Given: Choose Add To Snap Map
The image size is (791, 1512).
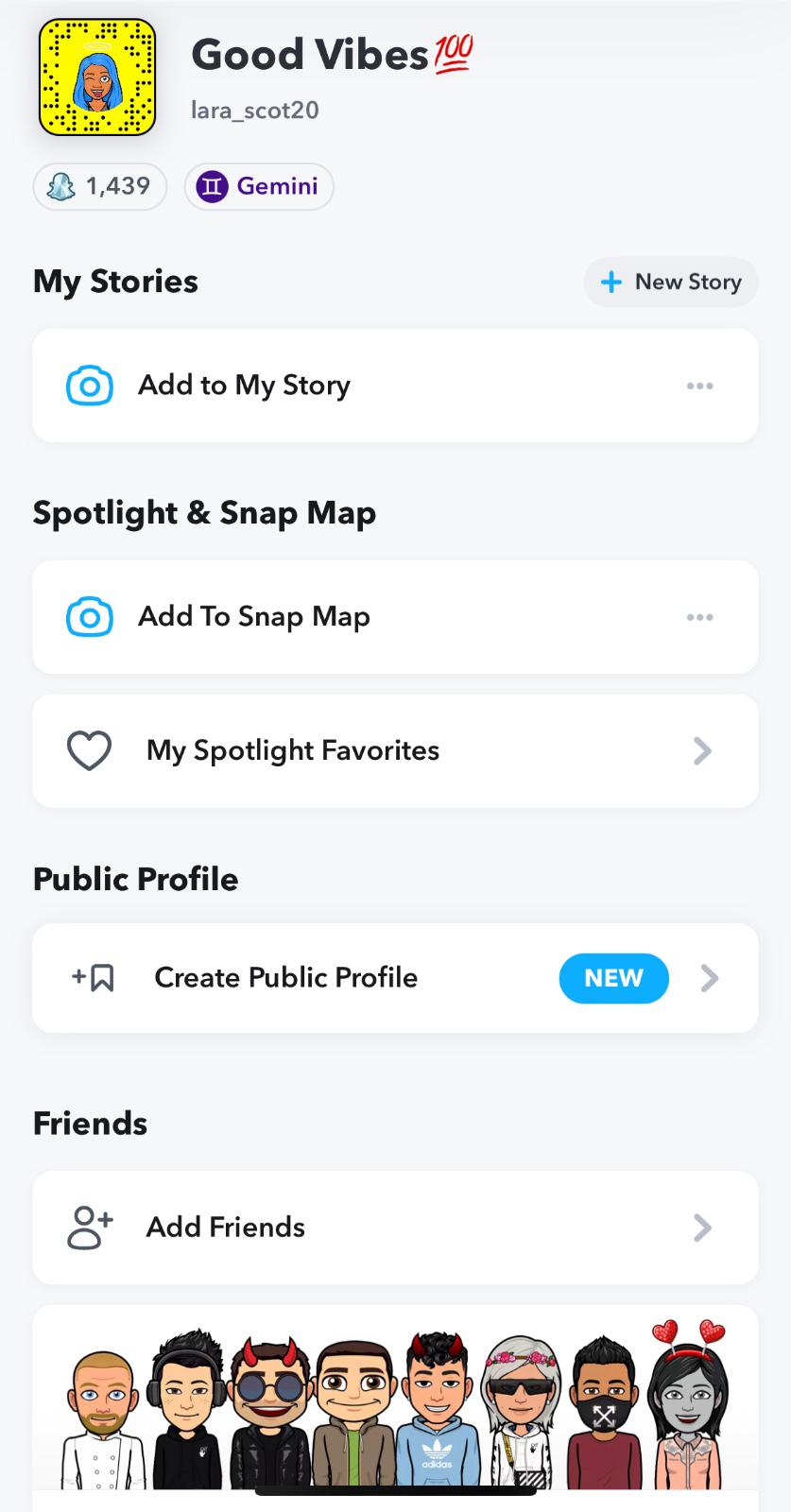Looking at the screenshot, I should pyautogui.click(x=253, y=617).
